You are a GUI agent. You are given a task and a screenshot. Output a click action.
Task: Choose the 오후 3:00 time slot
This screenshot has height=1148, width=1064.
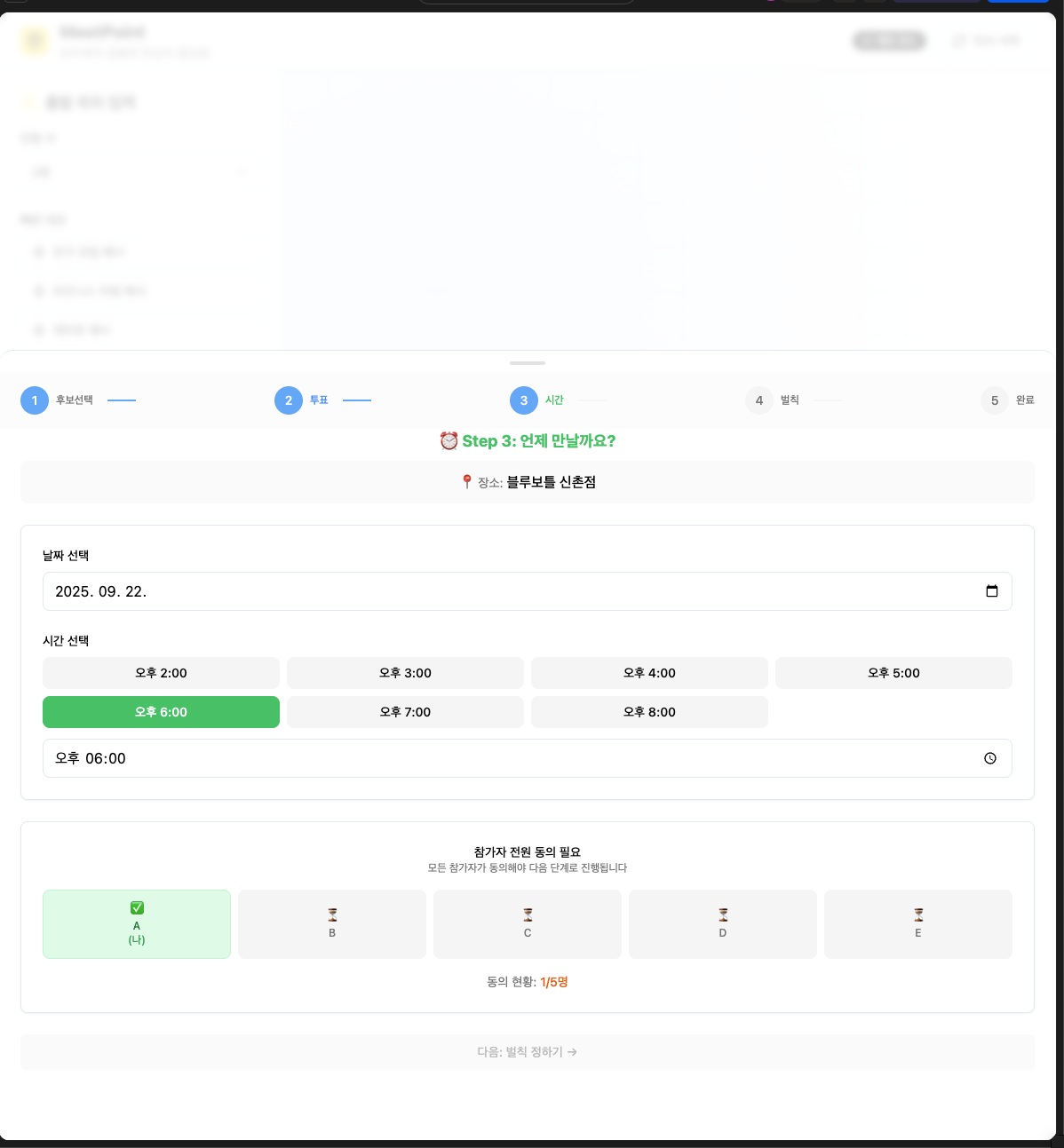(405, 673)
